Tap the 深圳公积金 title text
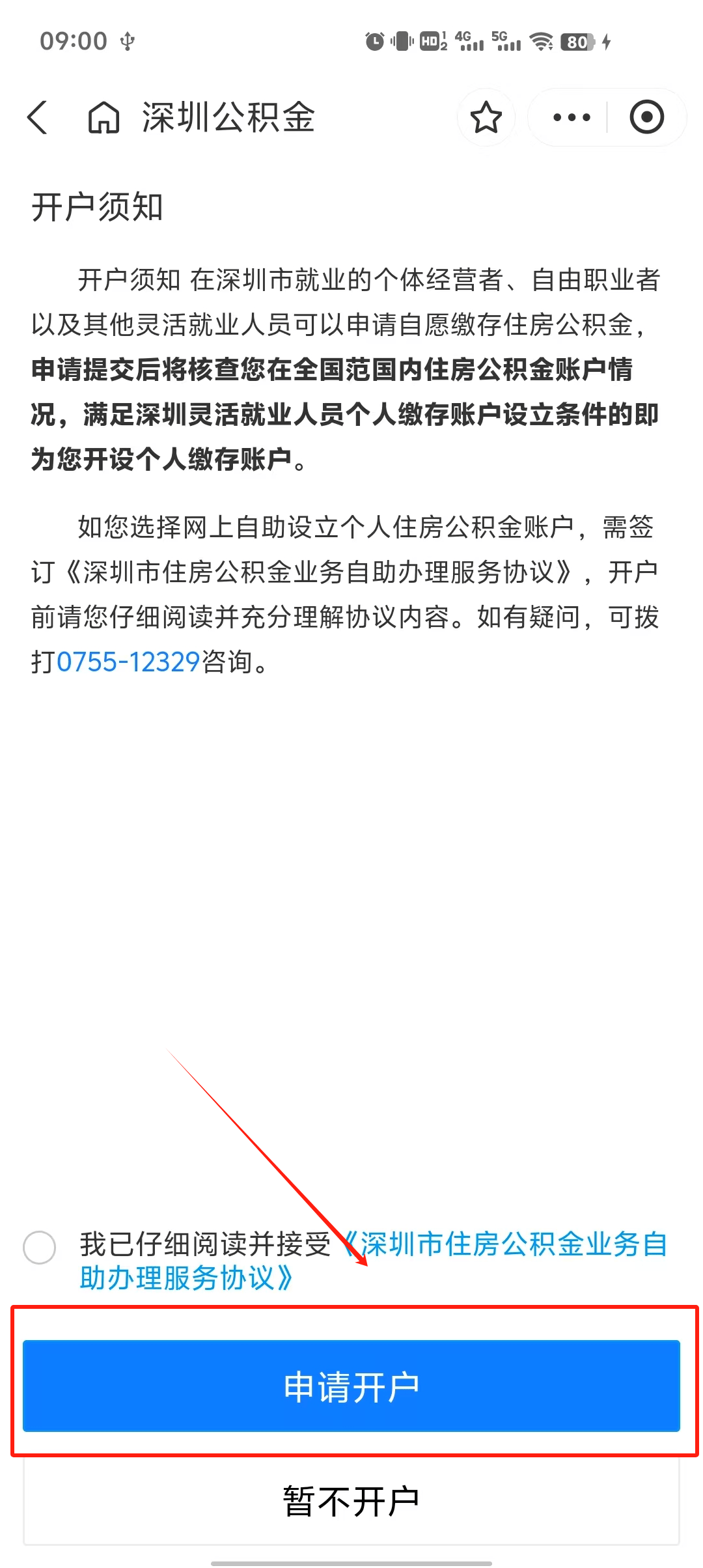Screen dimensions: 703x1568 coord(227,117)
